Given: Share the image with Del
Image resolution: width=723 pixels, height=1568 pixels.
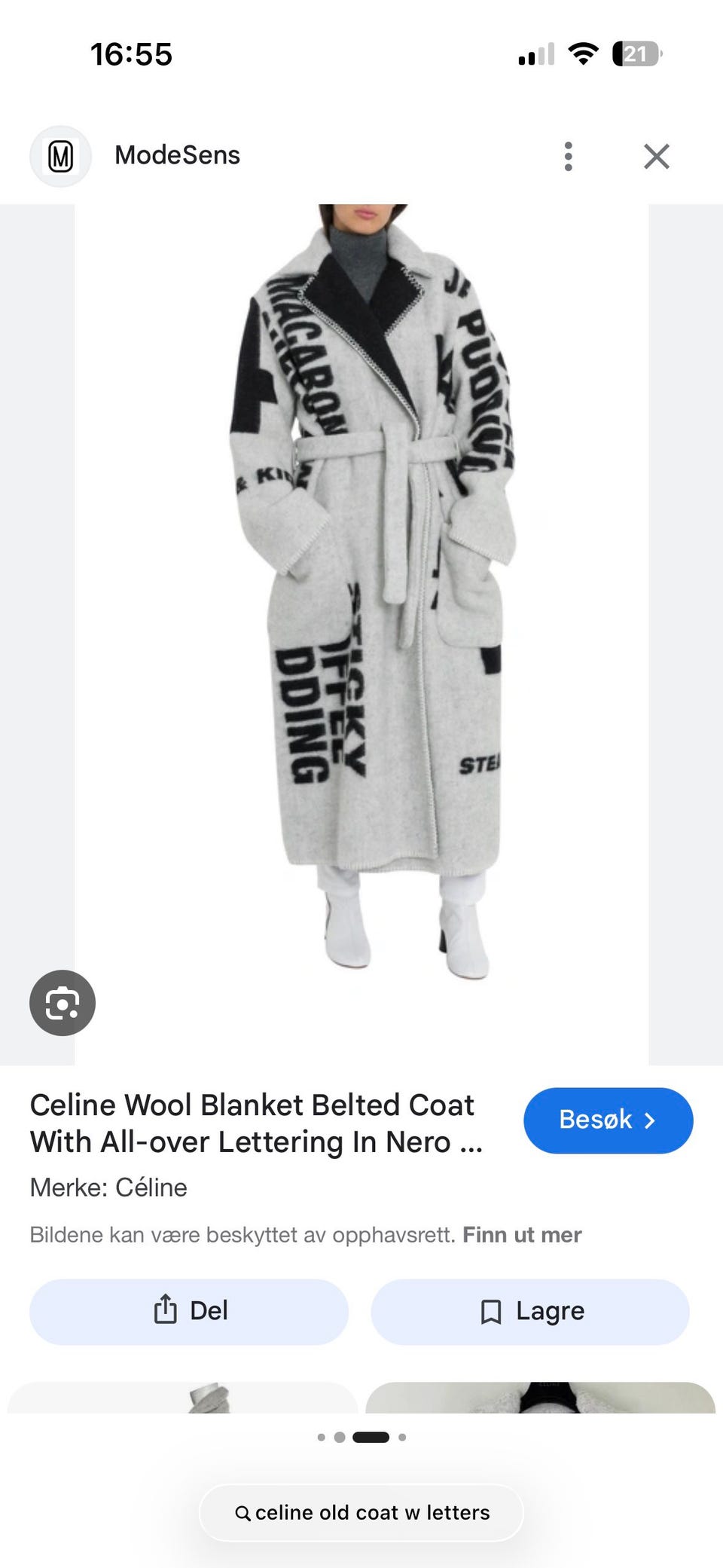Looking at the screenshot, I should (x=189, y=1312).
